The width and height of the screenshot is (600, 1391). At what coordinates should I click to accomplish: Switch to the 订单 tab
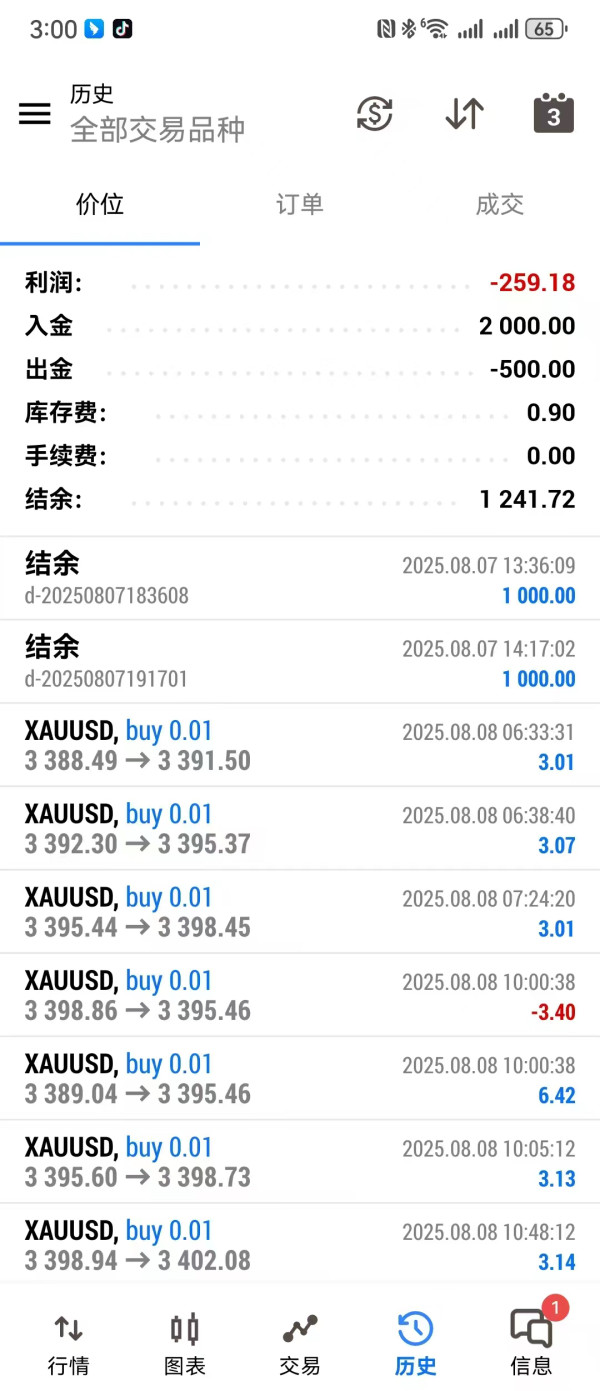(300, 205)
